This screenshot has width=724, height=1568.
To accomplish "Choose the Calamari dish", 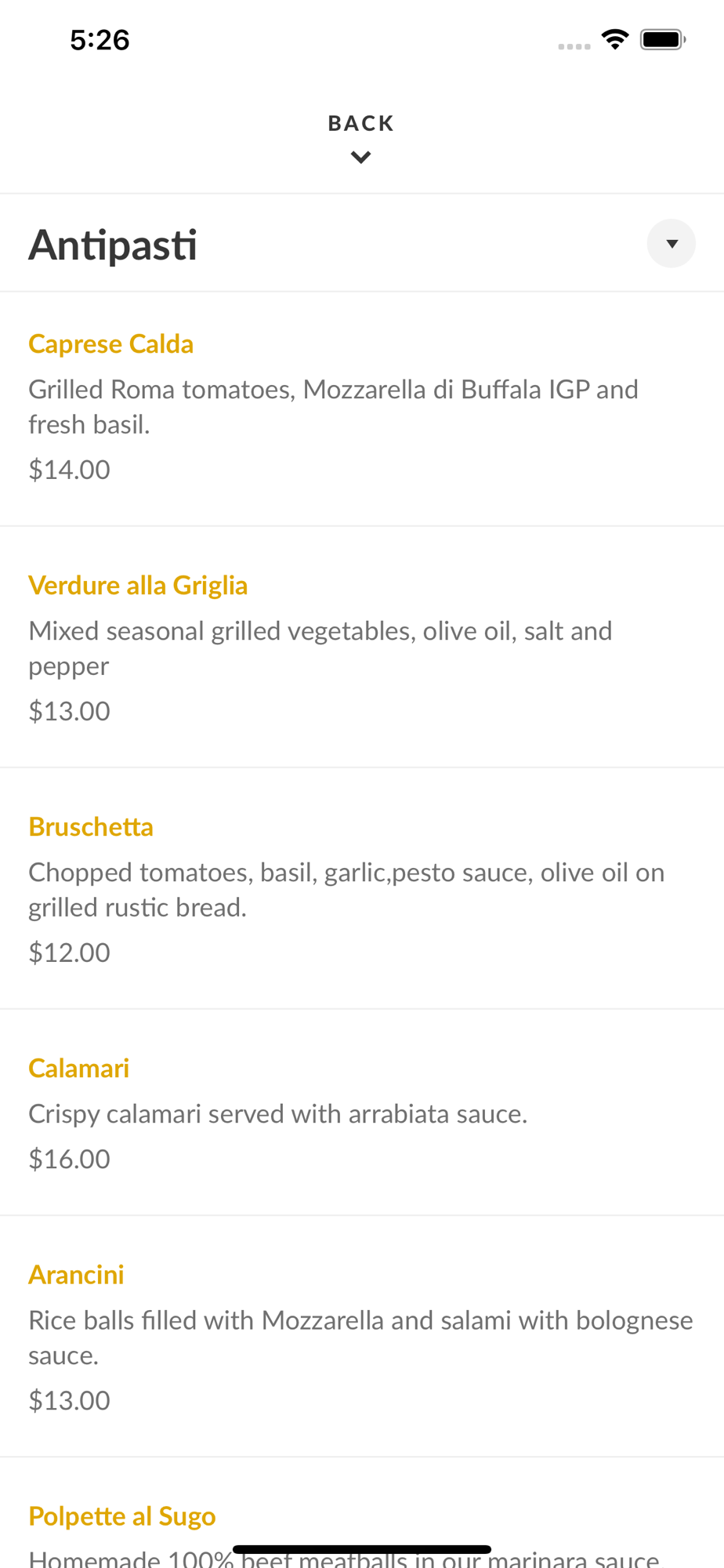I will [x=362, y=1113].
